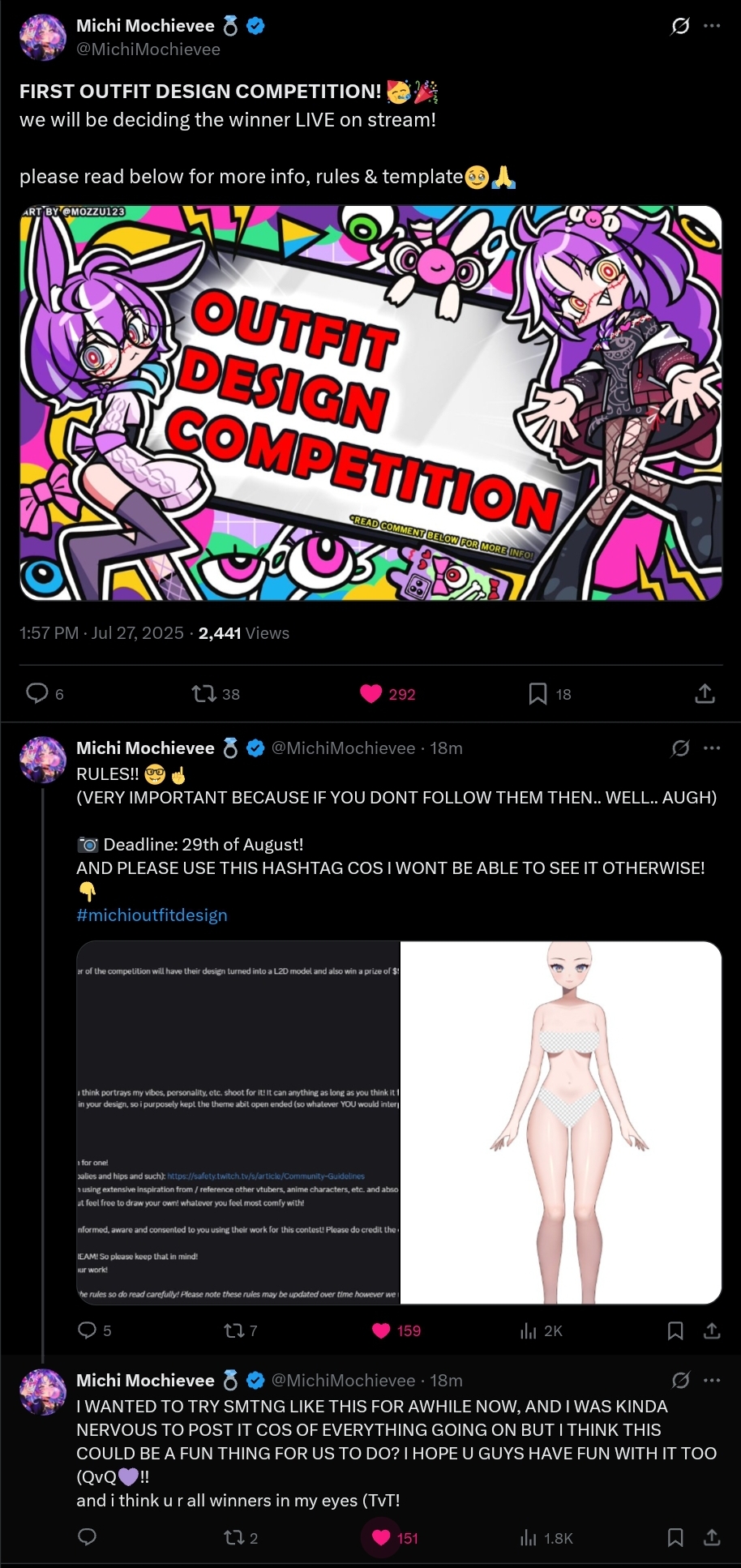Repost the RULES!! post with 7 reposts
The image size is (741, 1568).
click(x=233, y=1330)
